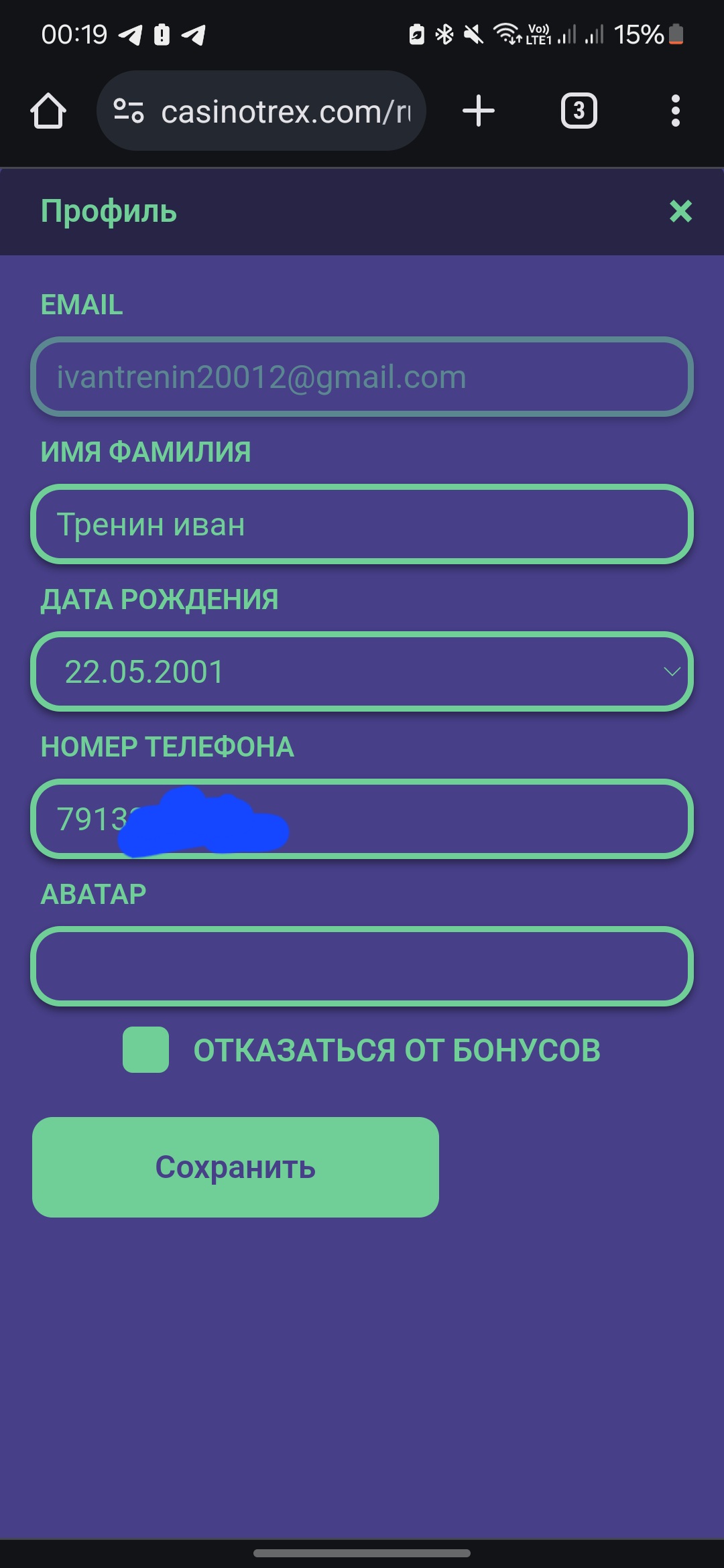Open the Дата рождения date dropdown
The width and height of the screenshot is (724, 1568).
362,671
